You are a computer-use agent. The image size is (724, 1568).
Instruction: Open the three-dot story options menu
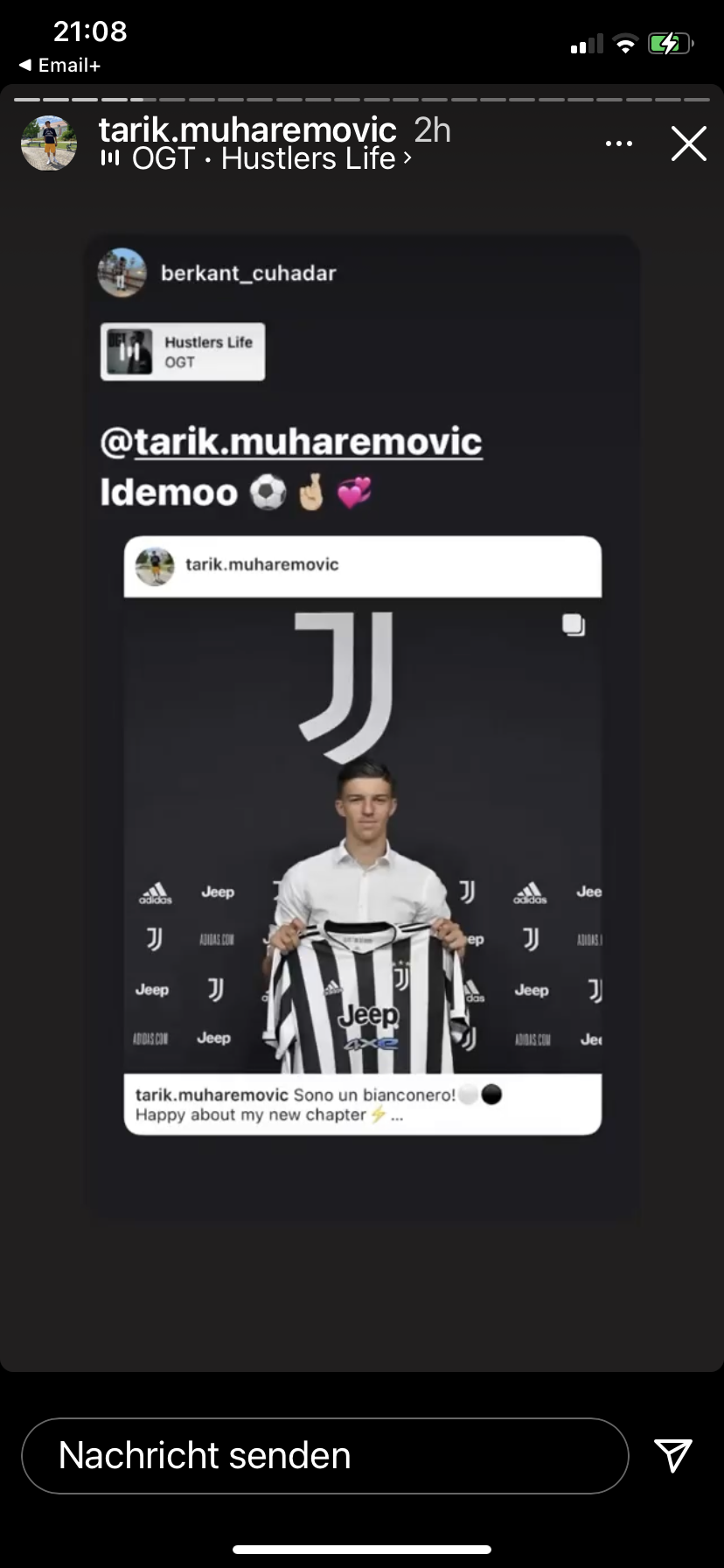[619, 143]
